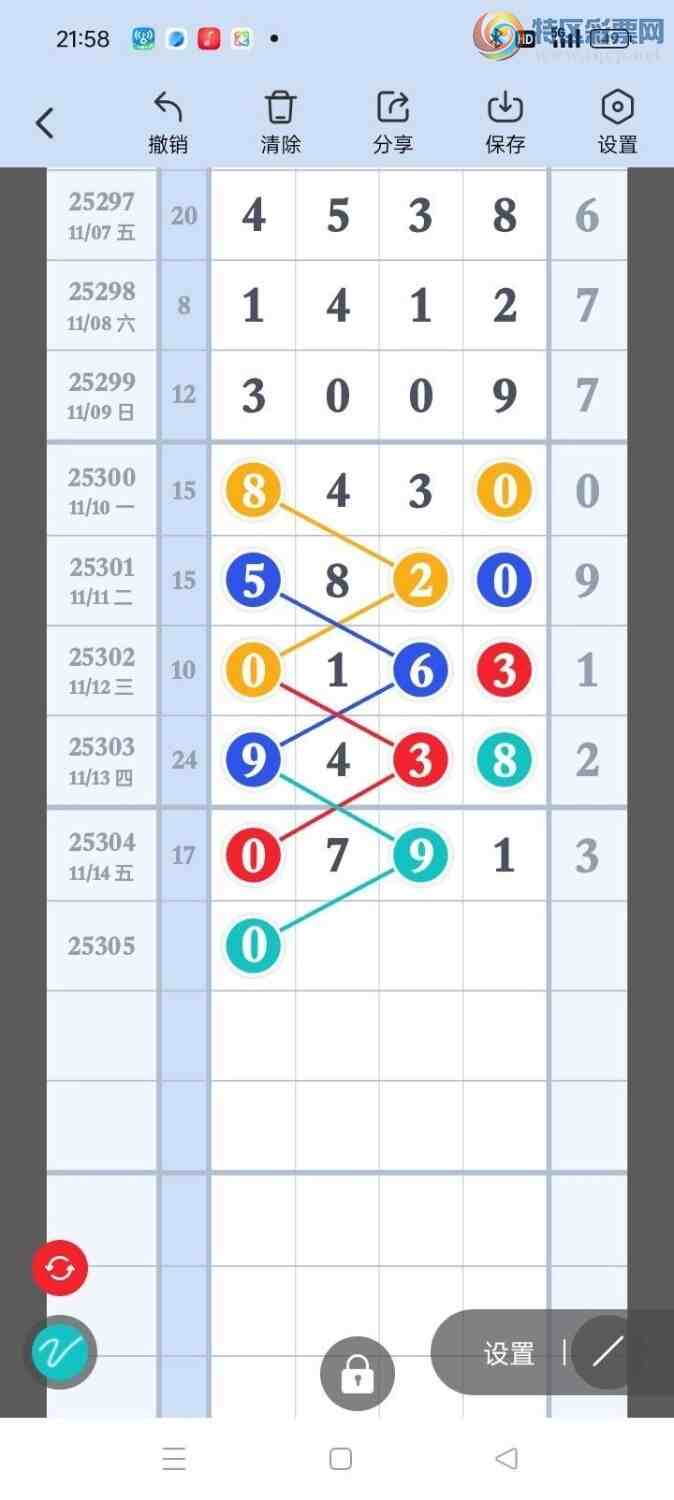Screen dimensions: 674x1500
Task: Clear all marks with 清除
Action: tap(281, 122)
